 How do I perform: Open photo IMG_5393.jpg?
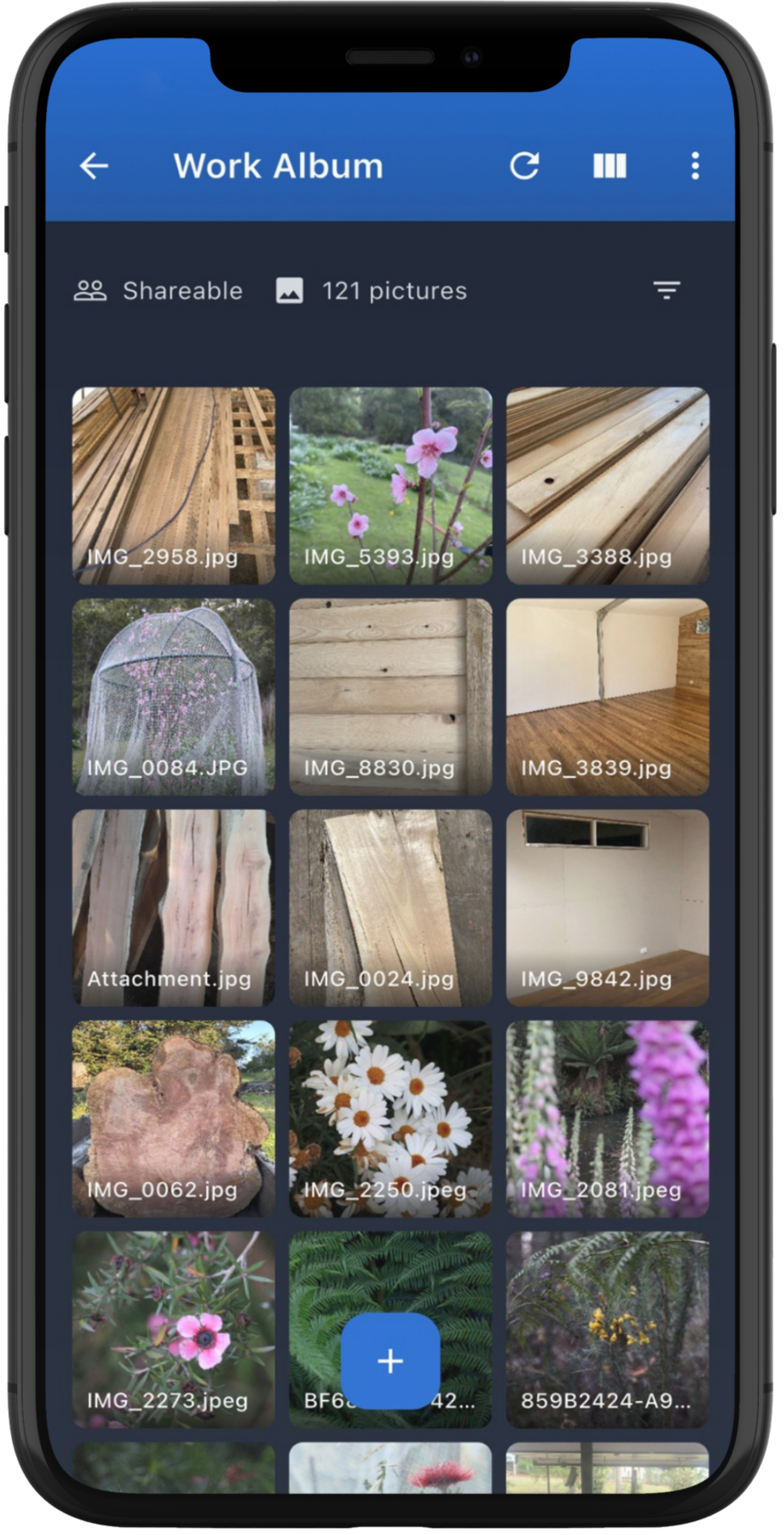point(390,485)
